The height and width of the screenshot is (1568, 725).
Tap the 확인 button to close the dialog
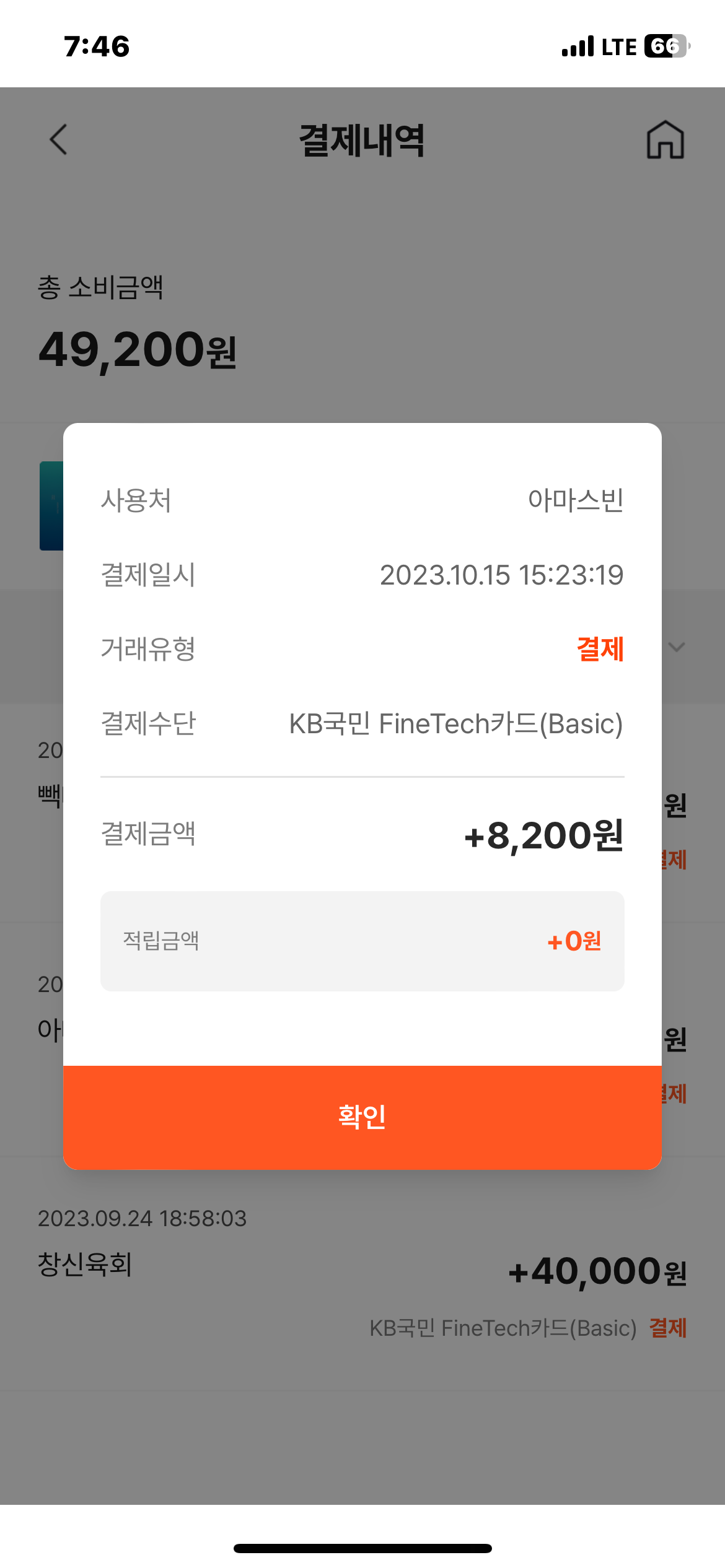point(362,1117)
